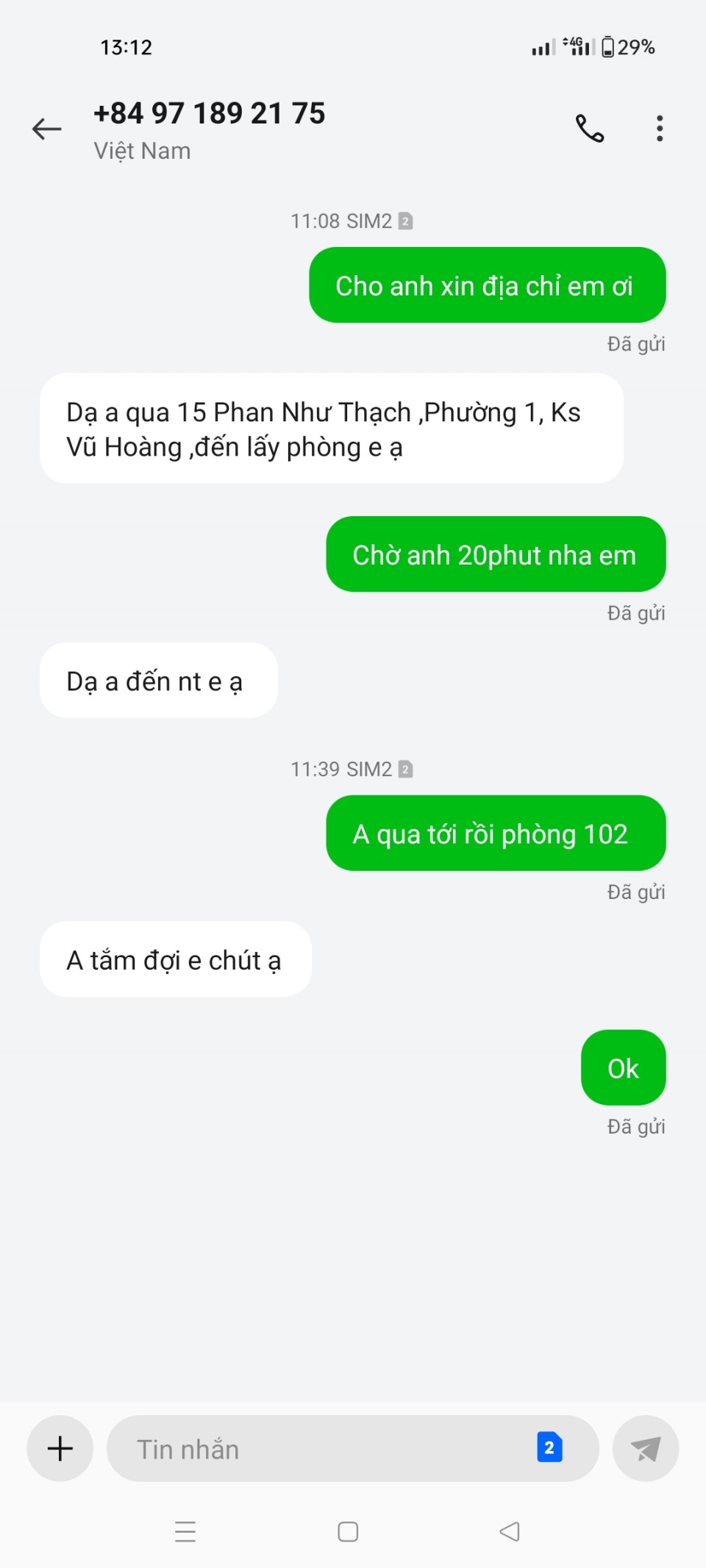Open the three-dot overflow menu
Viewport: 706px width, 1568px height.
660,129
